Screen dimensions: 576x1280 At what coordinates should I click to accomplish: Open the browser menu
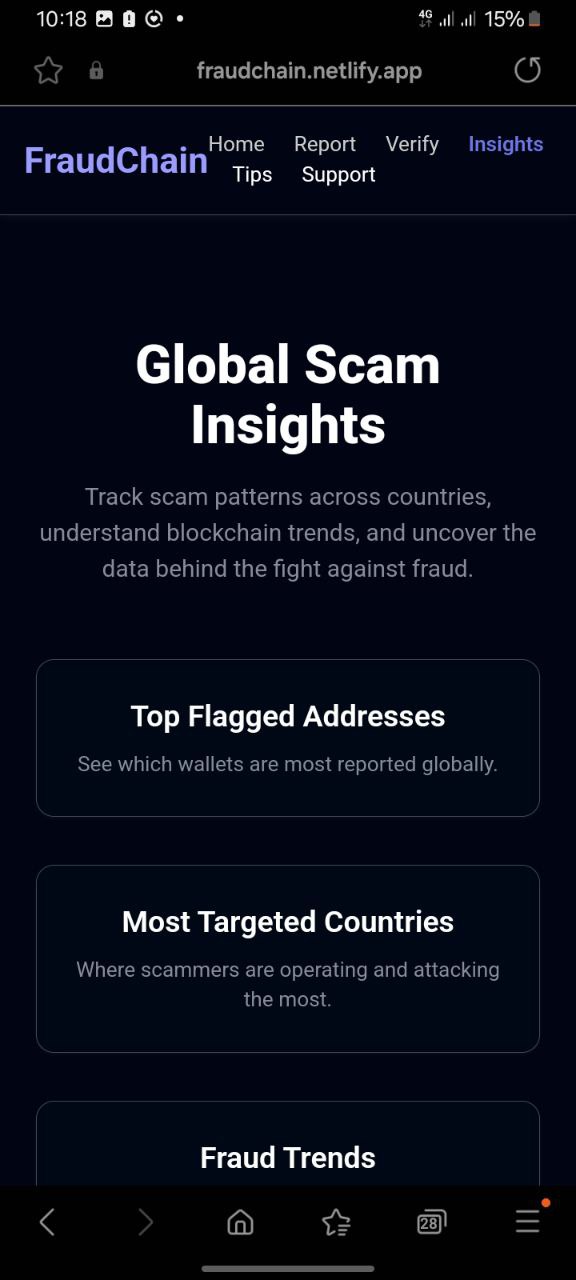pyautogui.click(x=528, y=1220)
